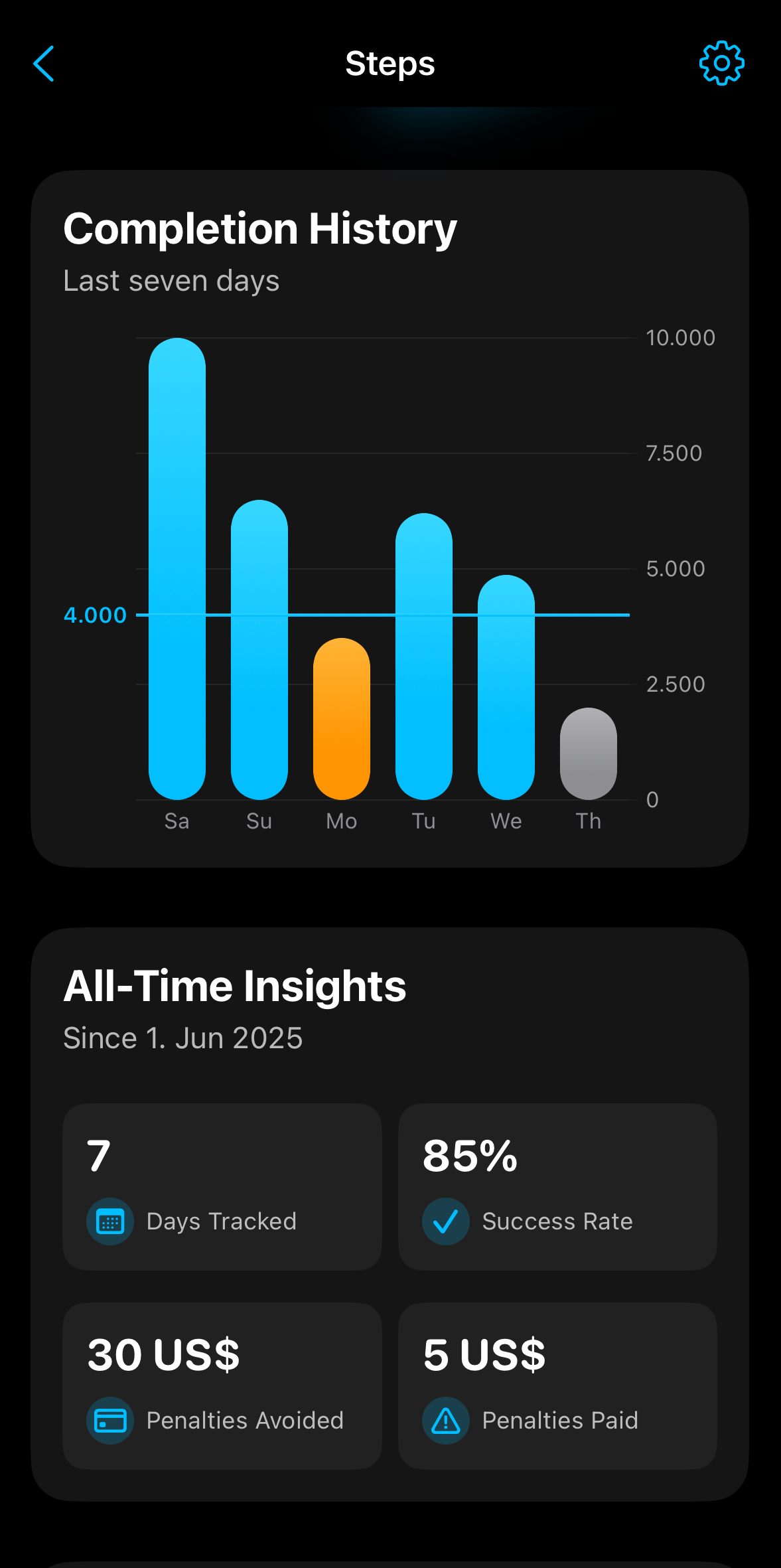Select the card icon beside Penalties Avoided
Viewport: 781px width, 1568px height.
pyautogui.click(x=110, y=1421)
